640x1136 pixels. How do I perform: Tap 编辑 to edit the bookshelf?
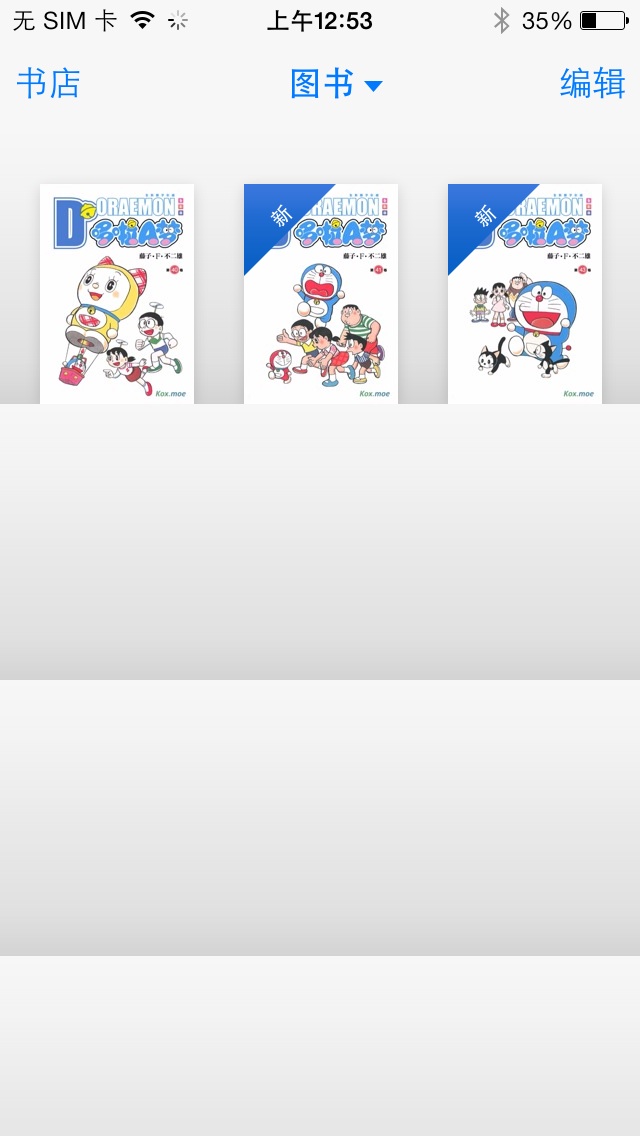point(592,84)
